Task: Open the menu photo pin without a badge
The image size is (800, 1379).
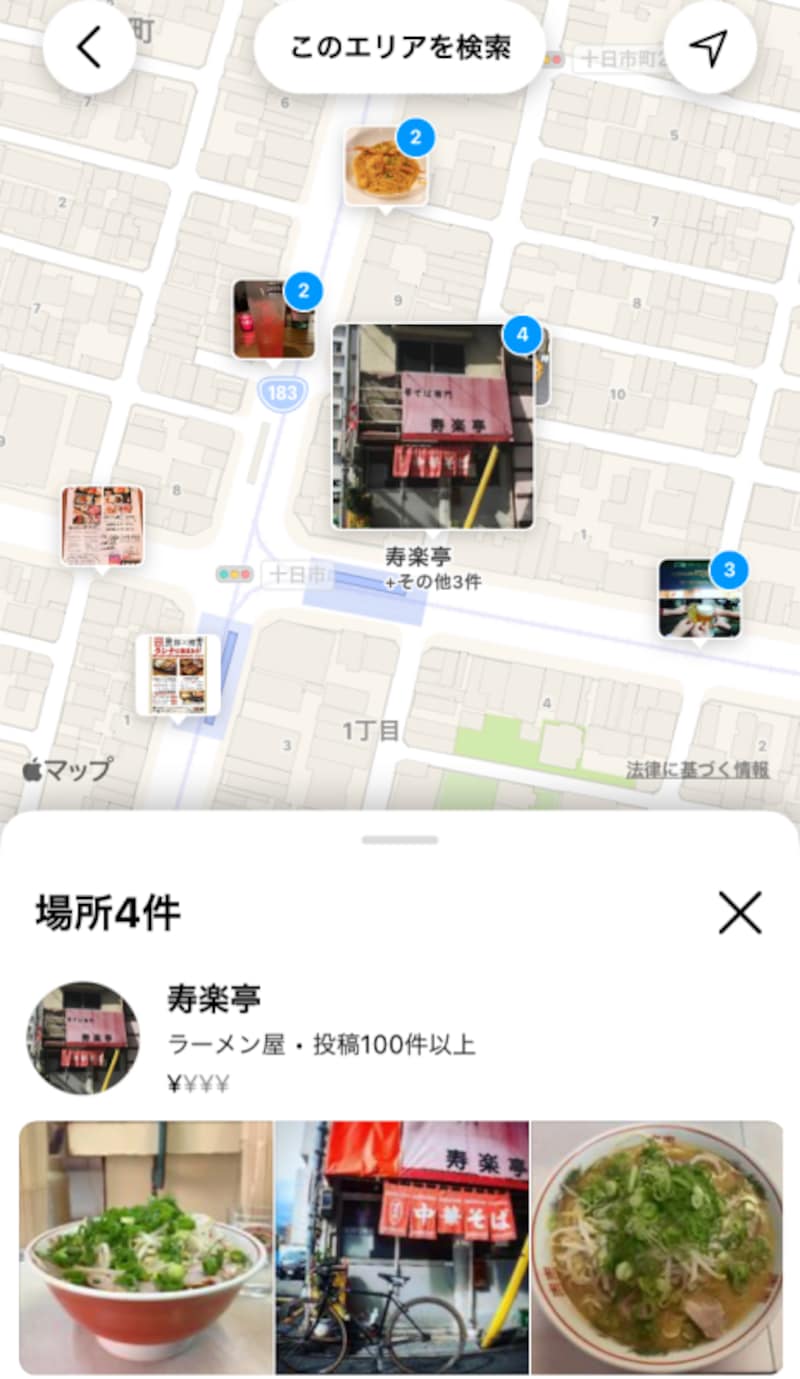Action: point(102,526)
